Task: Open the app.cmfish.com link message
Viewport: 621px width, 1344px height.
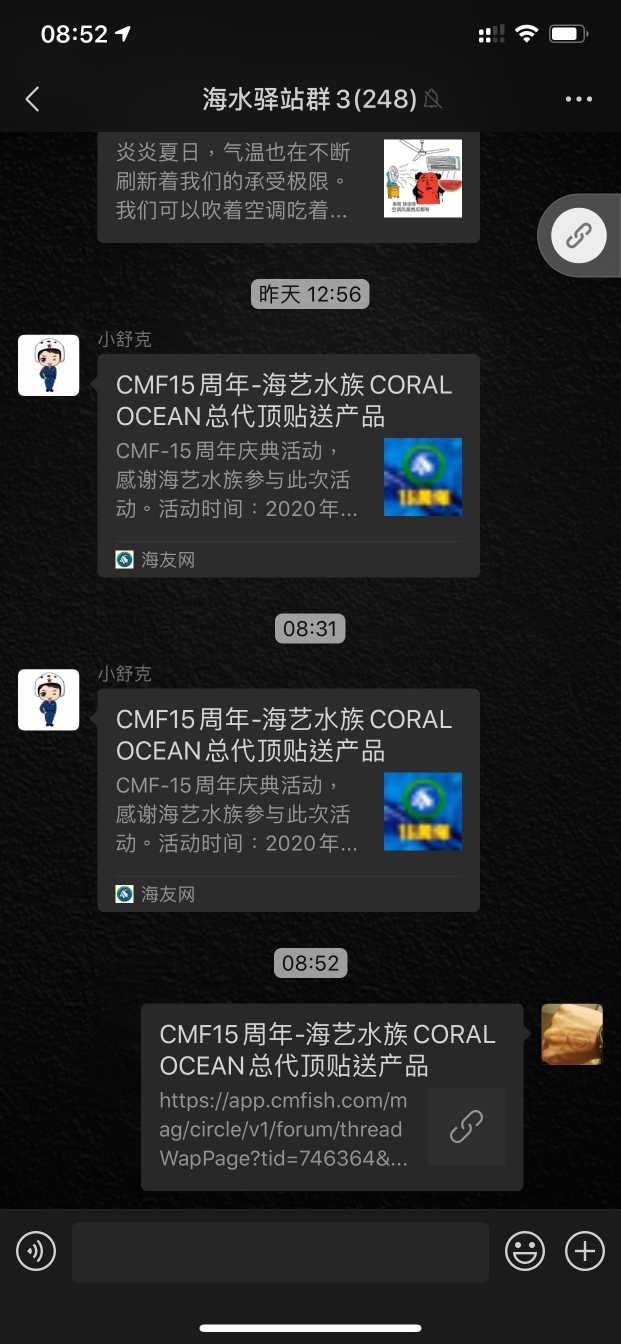Action: click(x=331, y=1096)
